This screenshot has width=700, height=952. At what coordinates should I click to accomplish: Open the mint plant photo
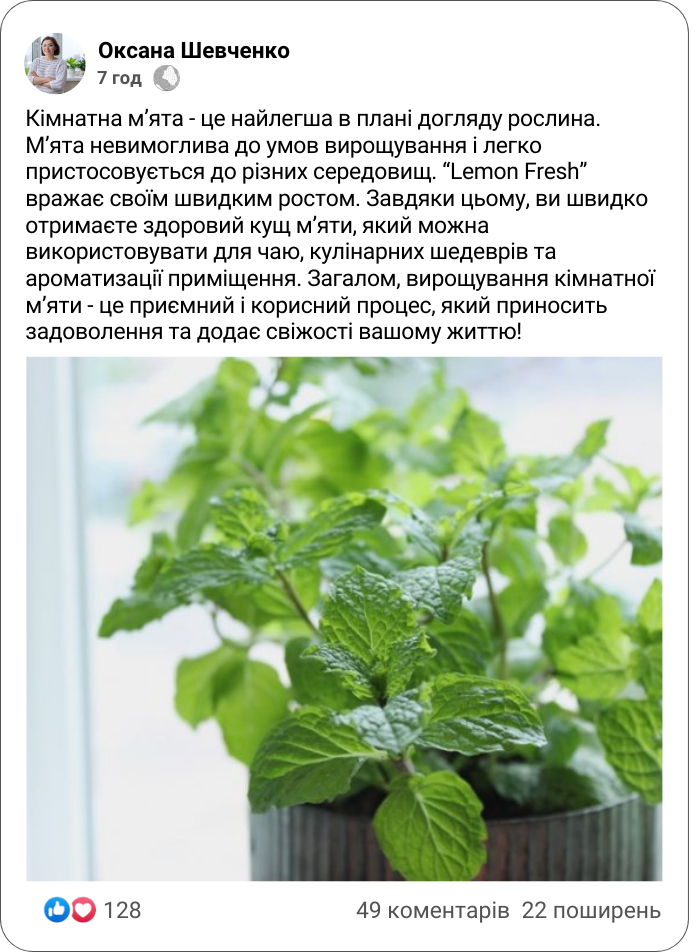coord(344,618)
